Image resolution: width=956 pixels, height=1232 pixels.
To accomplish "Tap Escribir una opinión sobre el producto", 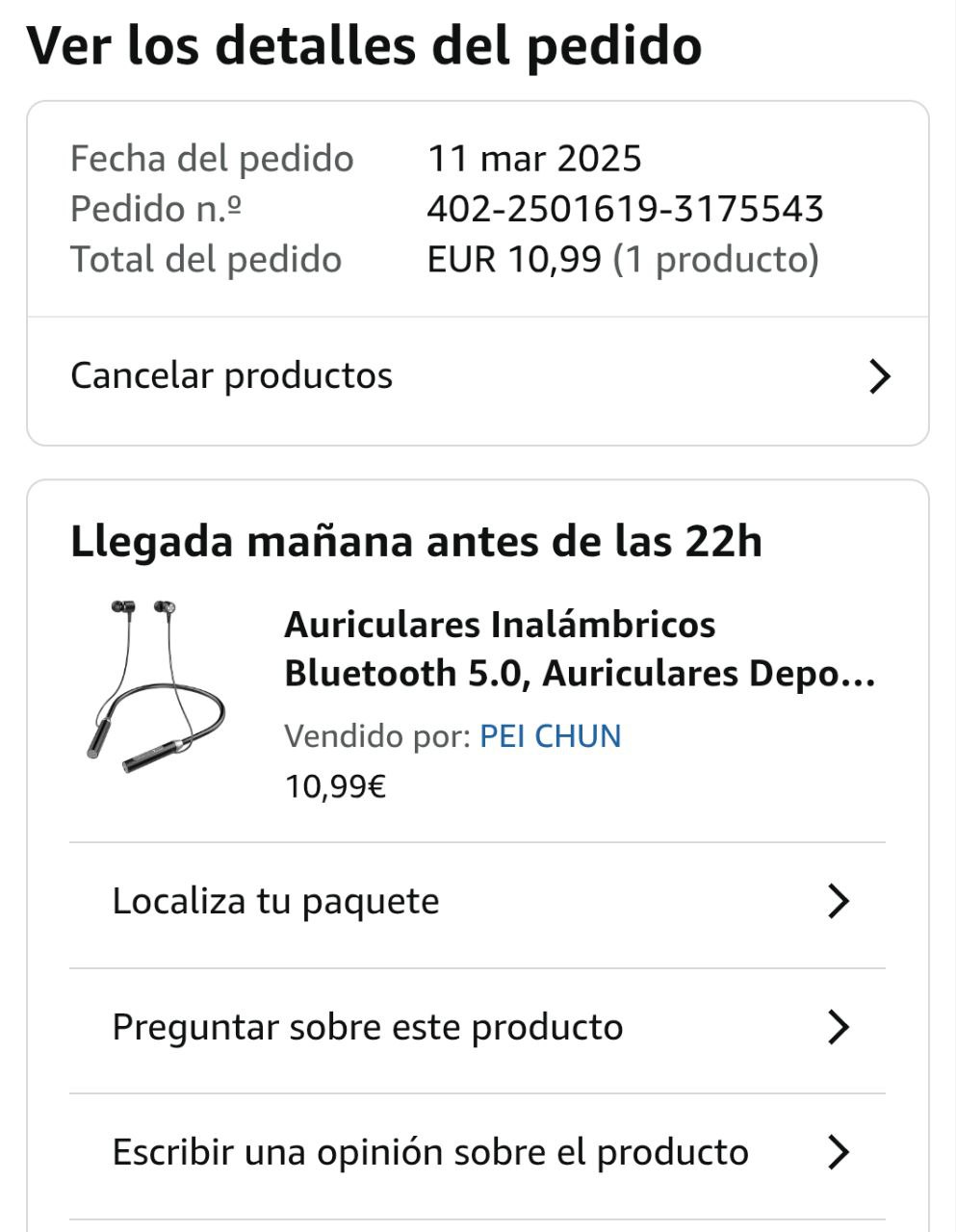I will tap(478, 1152).
